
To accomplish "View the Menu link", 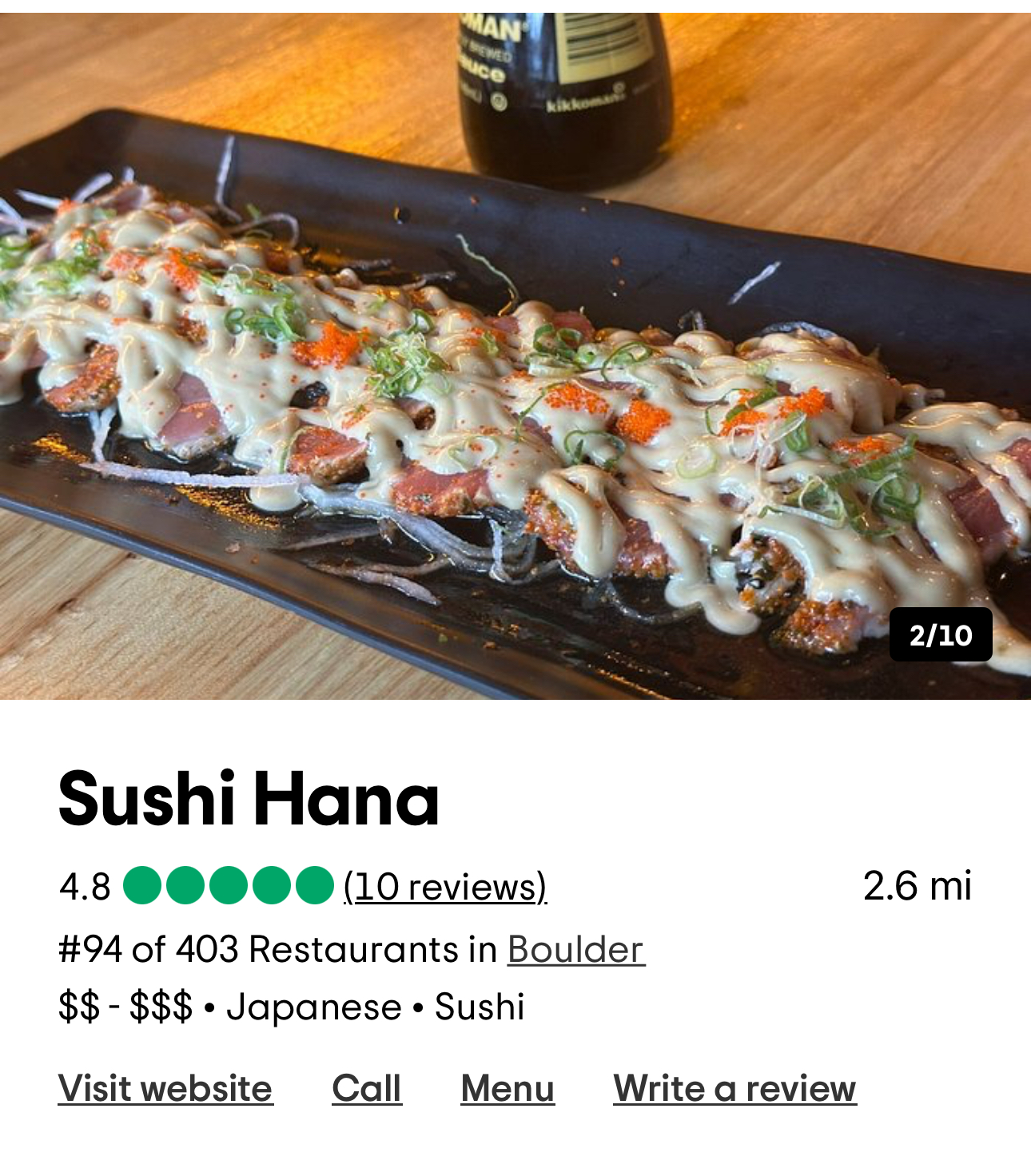I will (x=508, y=1089).
